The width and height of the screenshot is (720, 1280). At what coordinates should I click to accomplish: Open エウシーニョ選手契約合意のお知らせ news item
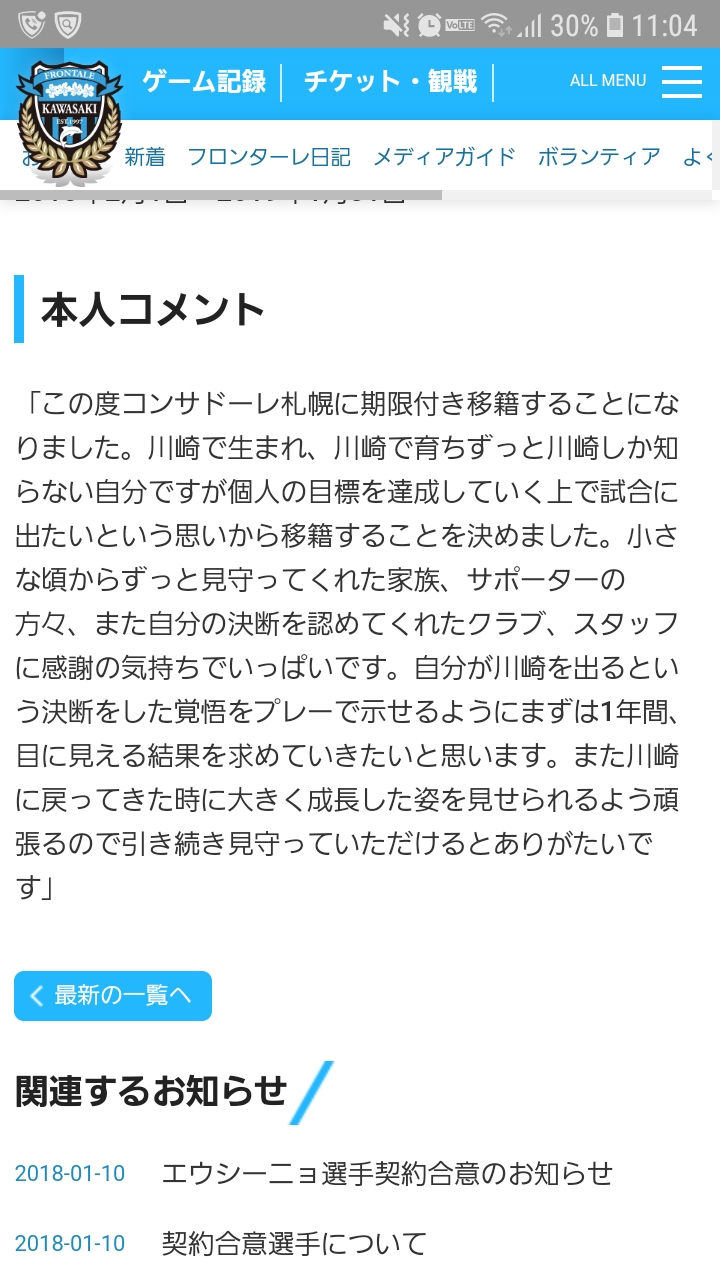click(387, 1173)
